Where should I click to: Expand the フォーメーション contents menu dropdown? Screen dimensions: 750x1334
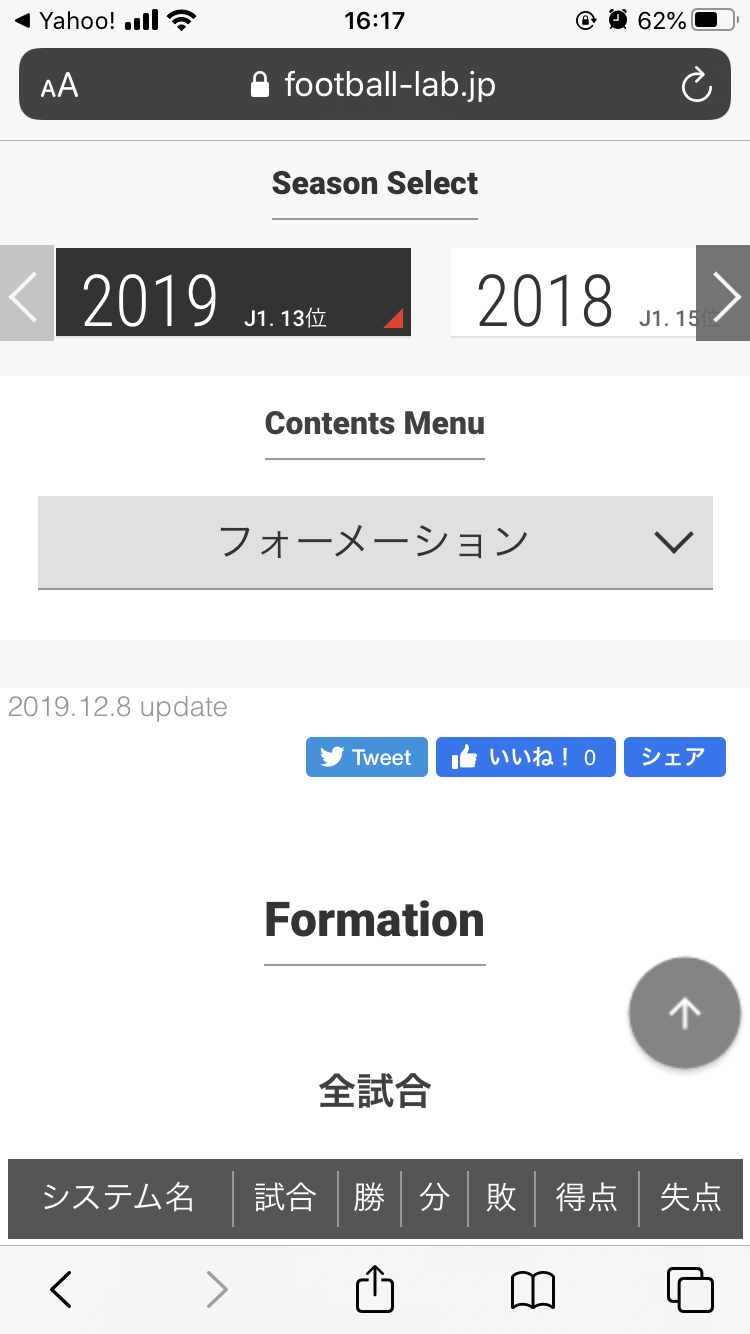pos(375,542)
